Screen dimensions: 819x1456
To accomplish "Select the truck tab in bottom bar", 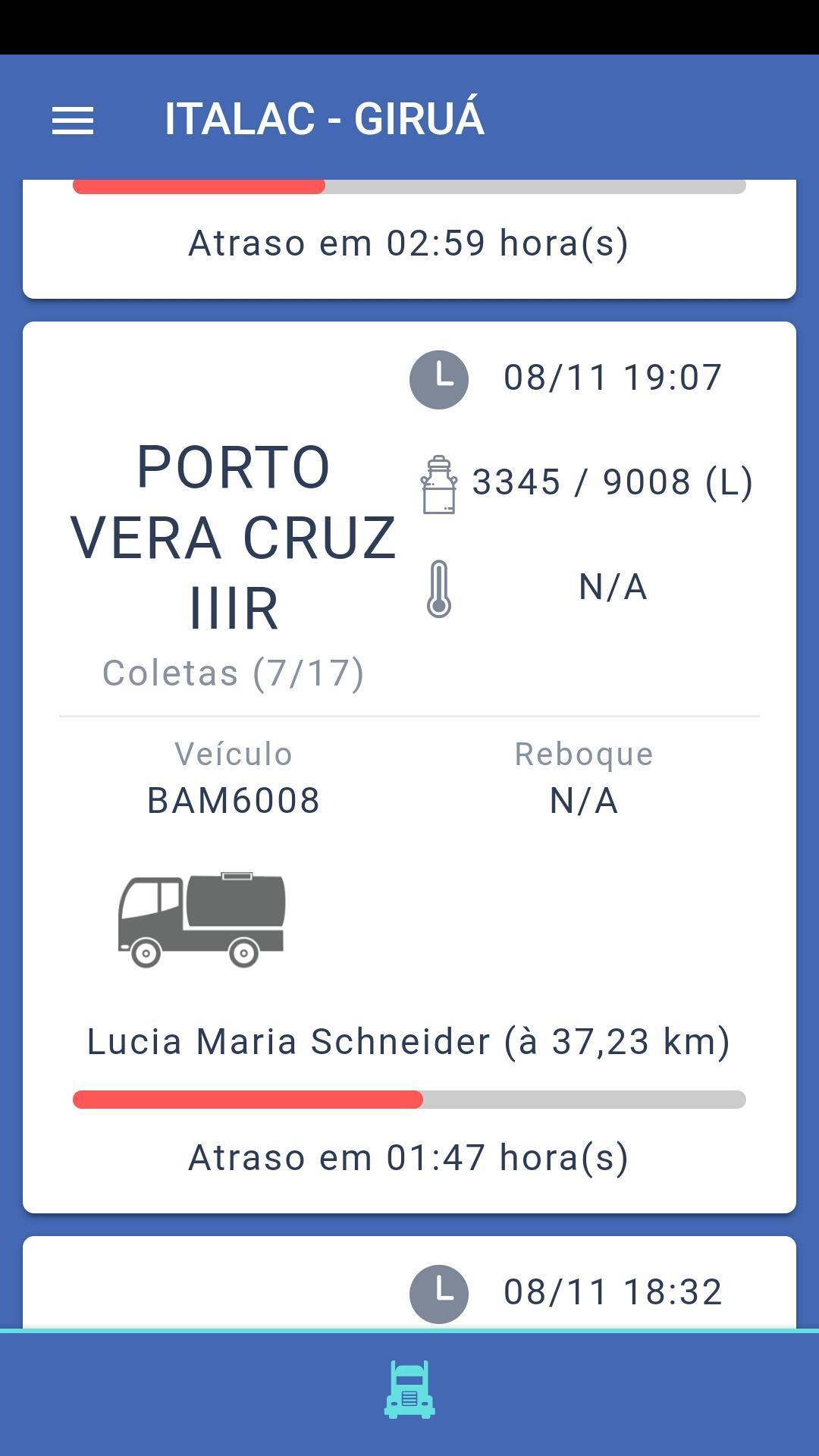I will pos(409,1389).
